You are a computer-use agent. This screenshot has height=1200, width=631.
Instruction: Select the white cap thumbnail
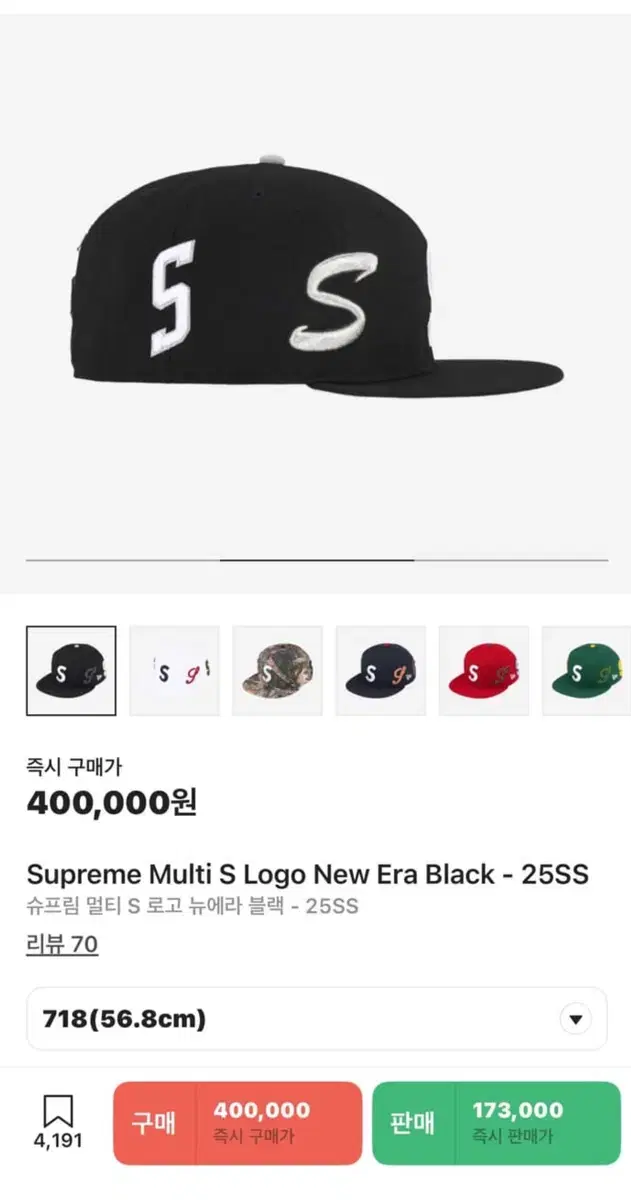(x=174, y=671)
